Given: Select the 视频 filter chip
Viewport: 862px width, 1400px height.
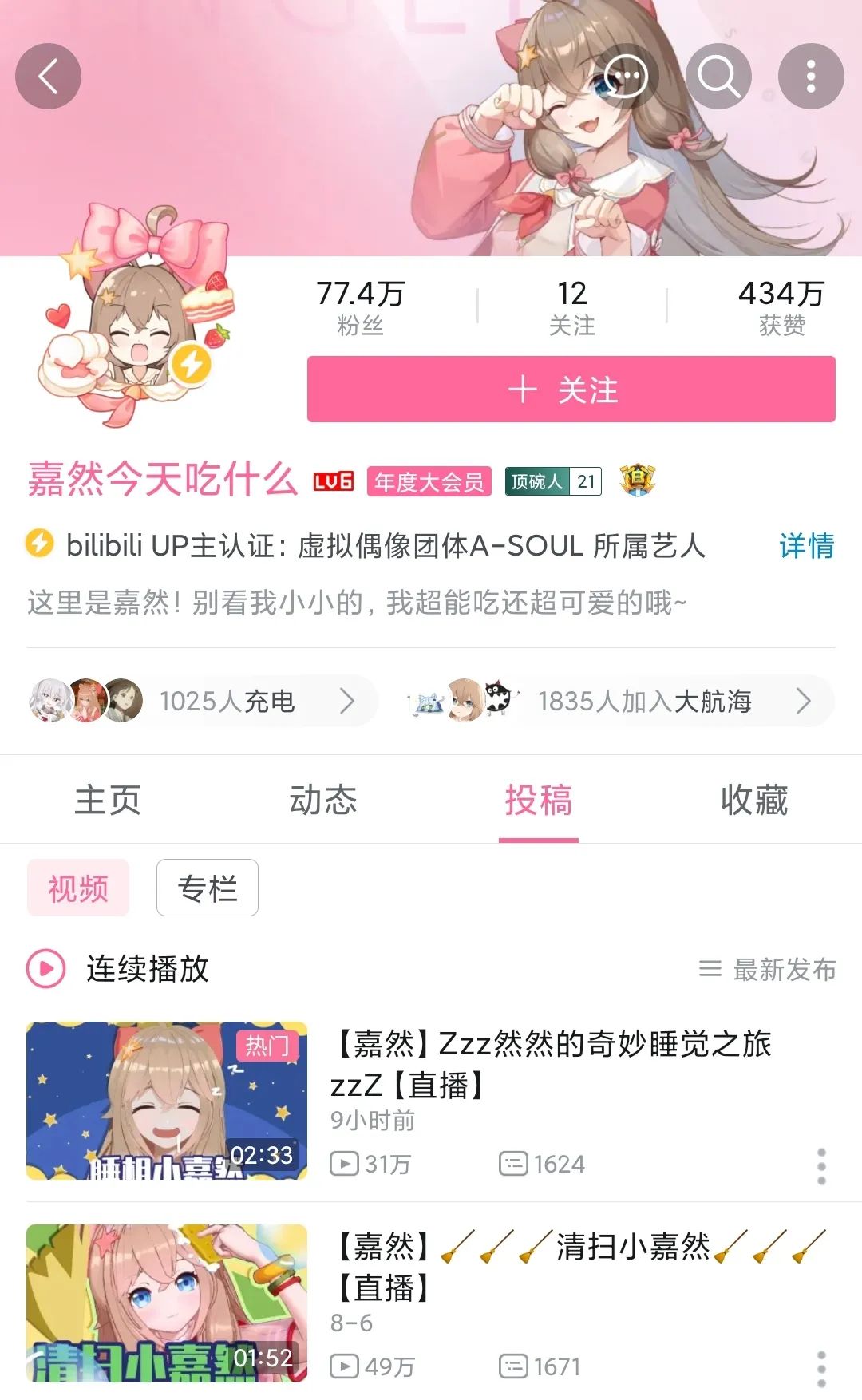Looking at the screenshot, I should (78, 888).
